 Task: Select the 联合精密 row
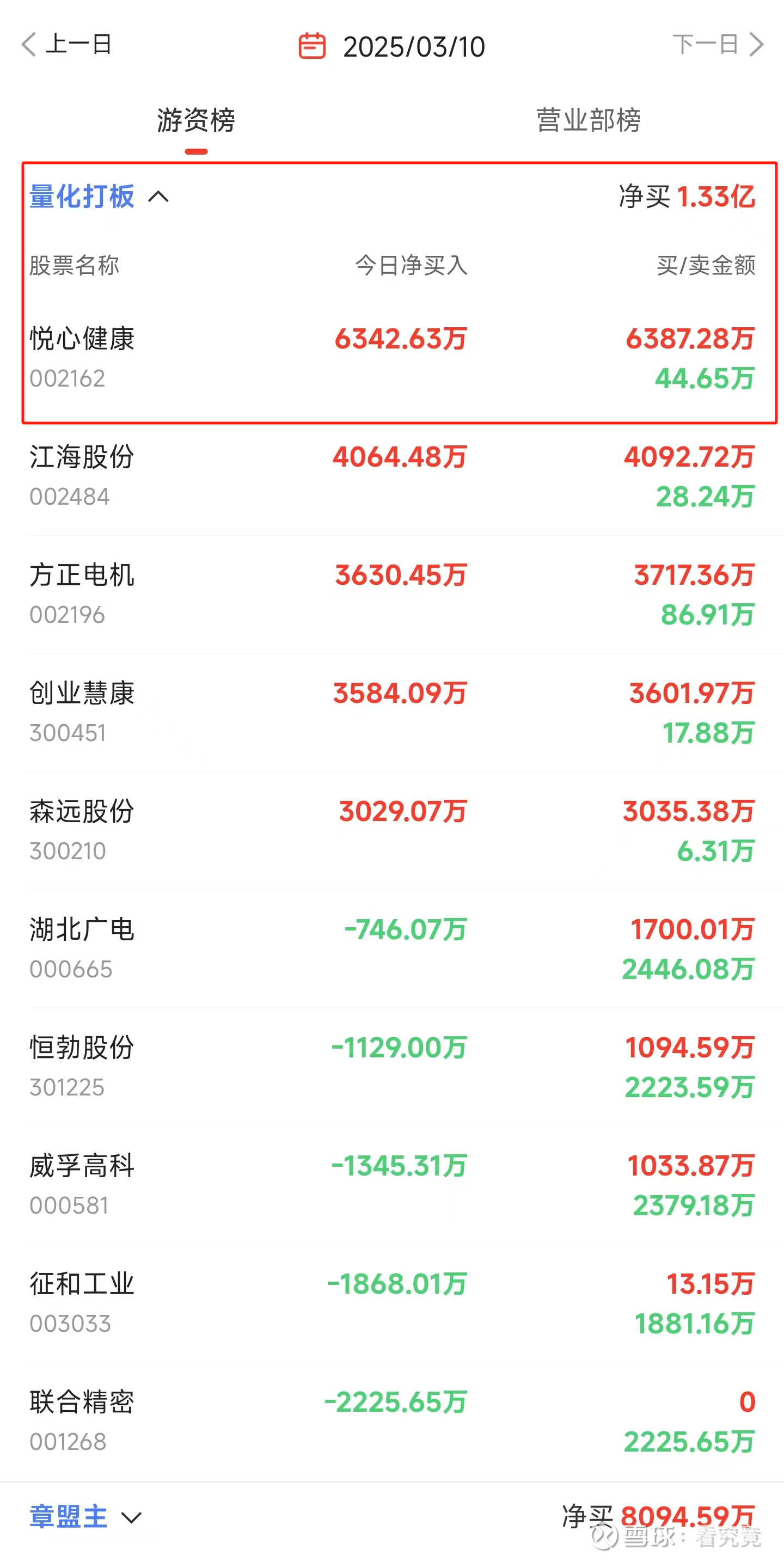(83, 1401)
